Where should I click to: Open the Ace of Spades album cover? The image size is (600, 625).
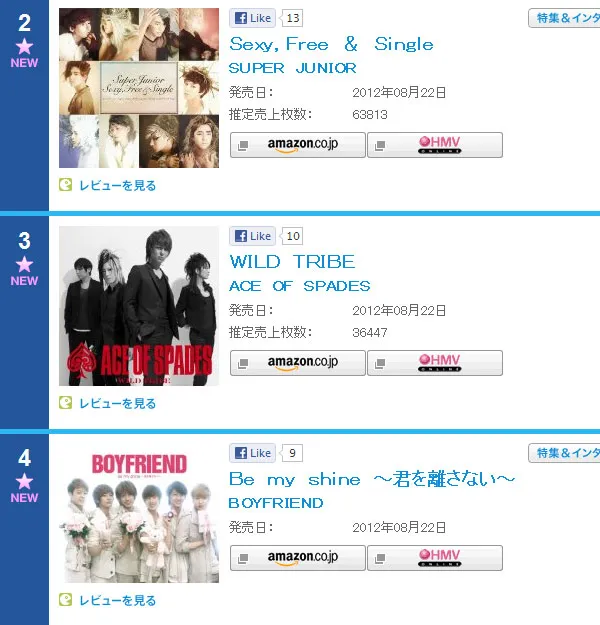(x=139, y=306)
